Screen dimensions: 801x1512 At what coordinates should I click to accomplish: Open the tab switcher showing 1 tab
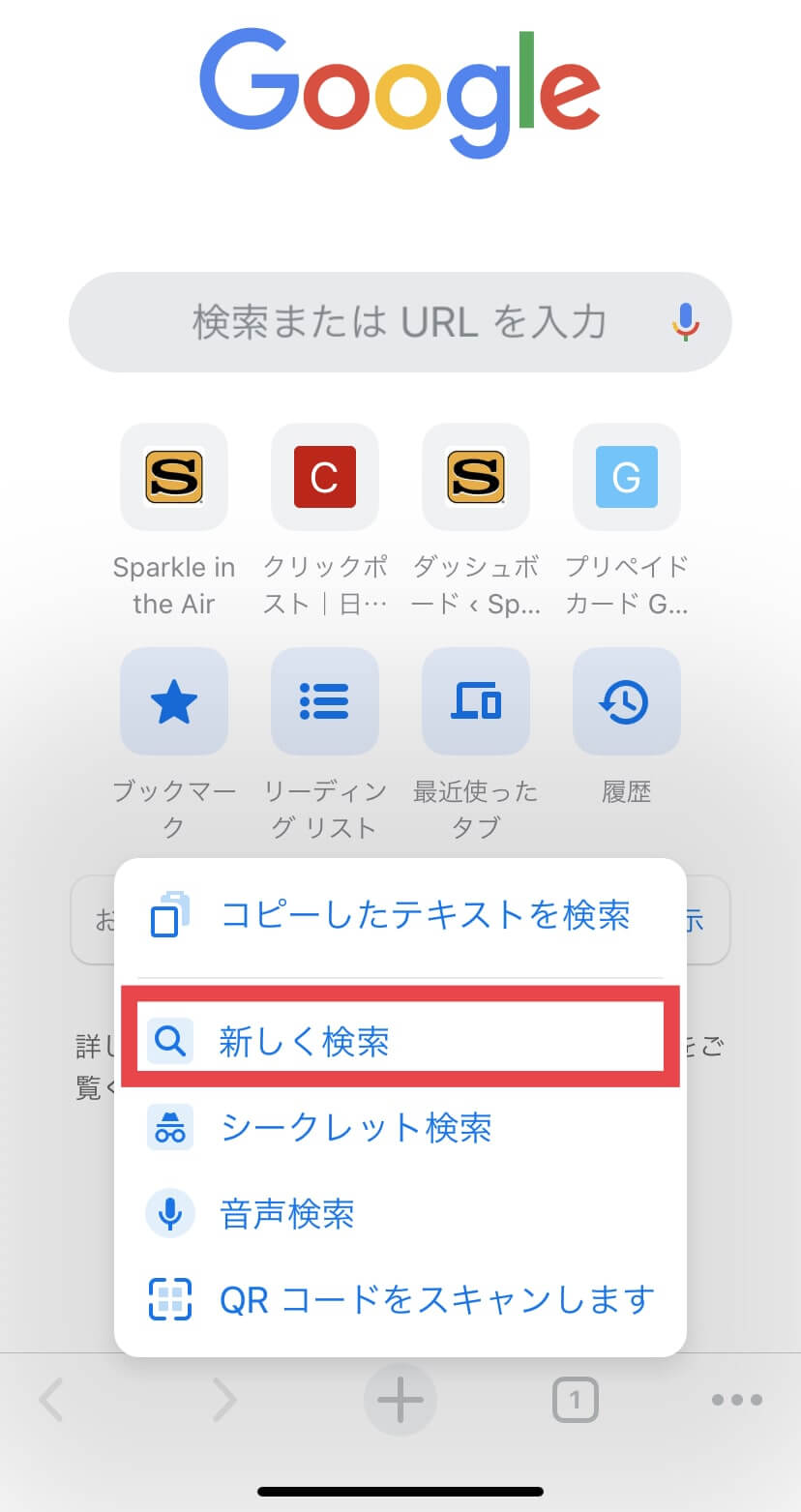tap(576, 1399)
